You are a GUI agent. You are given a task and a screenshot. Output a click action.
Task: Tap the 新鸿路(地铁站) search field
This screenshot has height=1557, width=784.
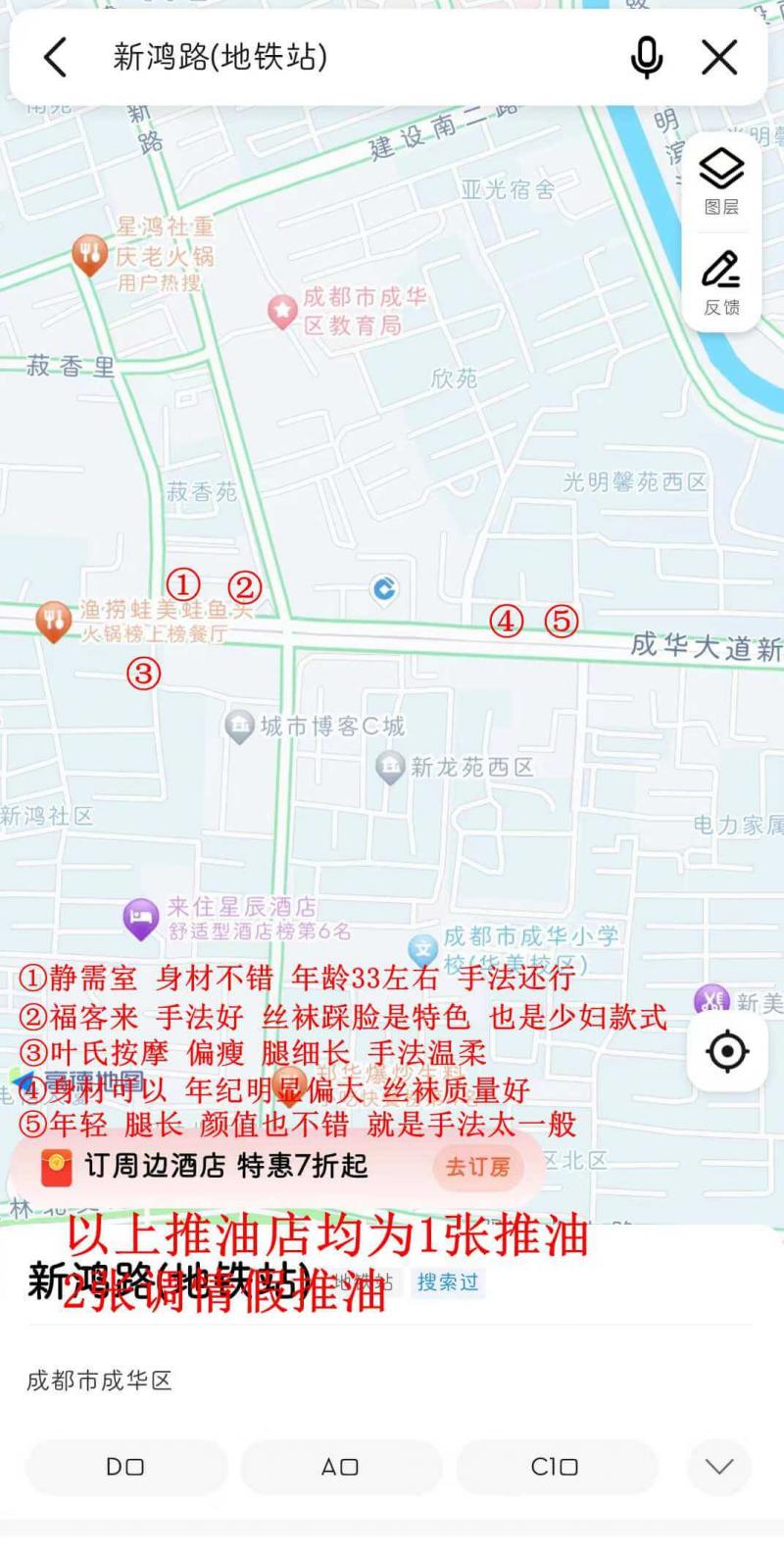(x=294, y=58)
